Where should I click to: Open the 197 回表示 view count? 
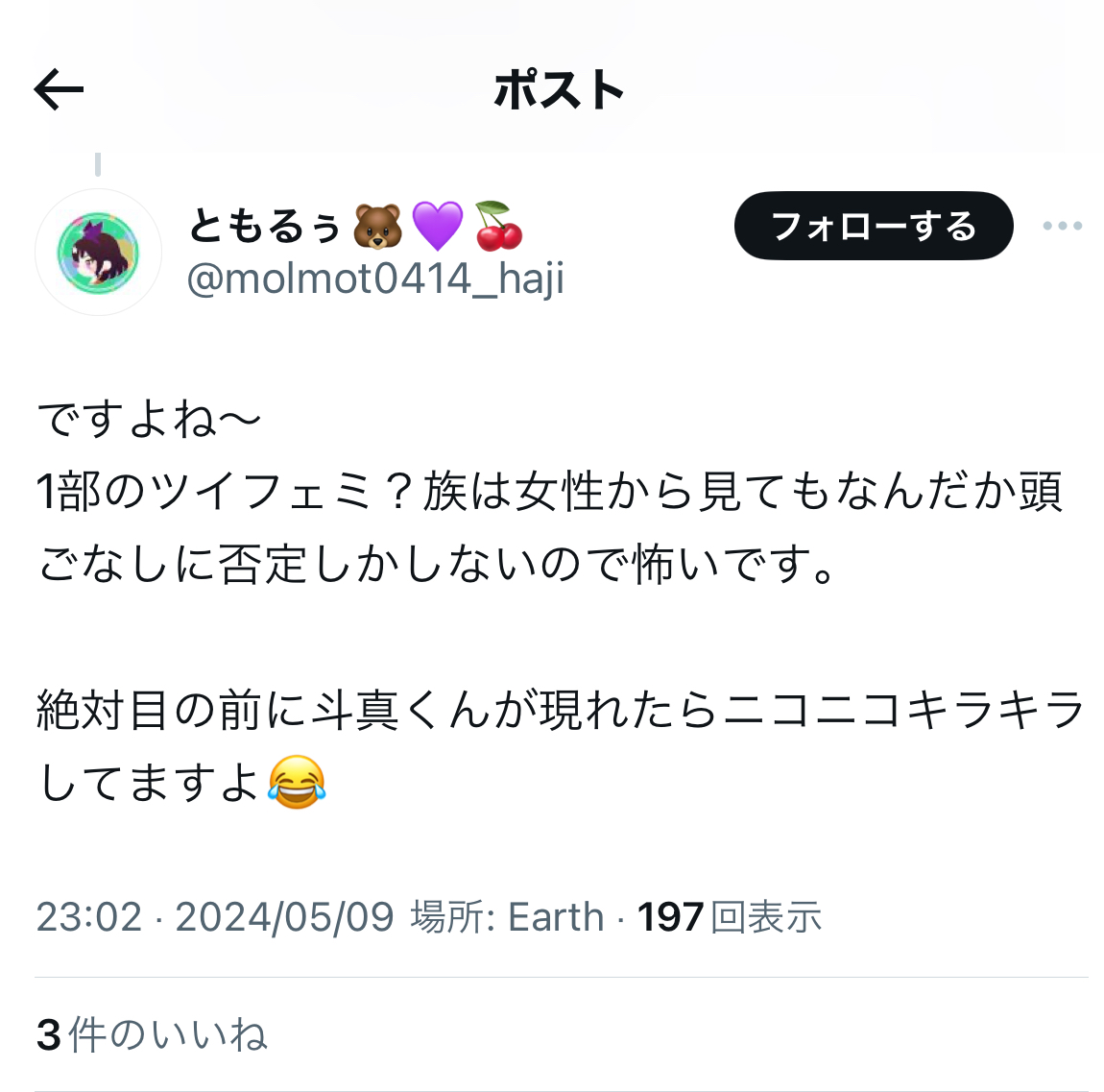coord(730,917)
